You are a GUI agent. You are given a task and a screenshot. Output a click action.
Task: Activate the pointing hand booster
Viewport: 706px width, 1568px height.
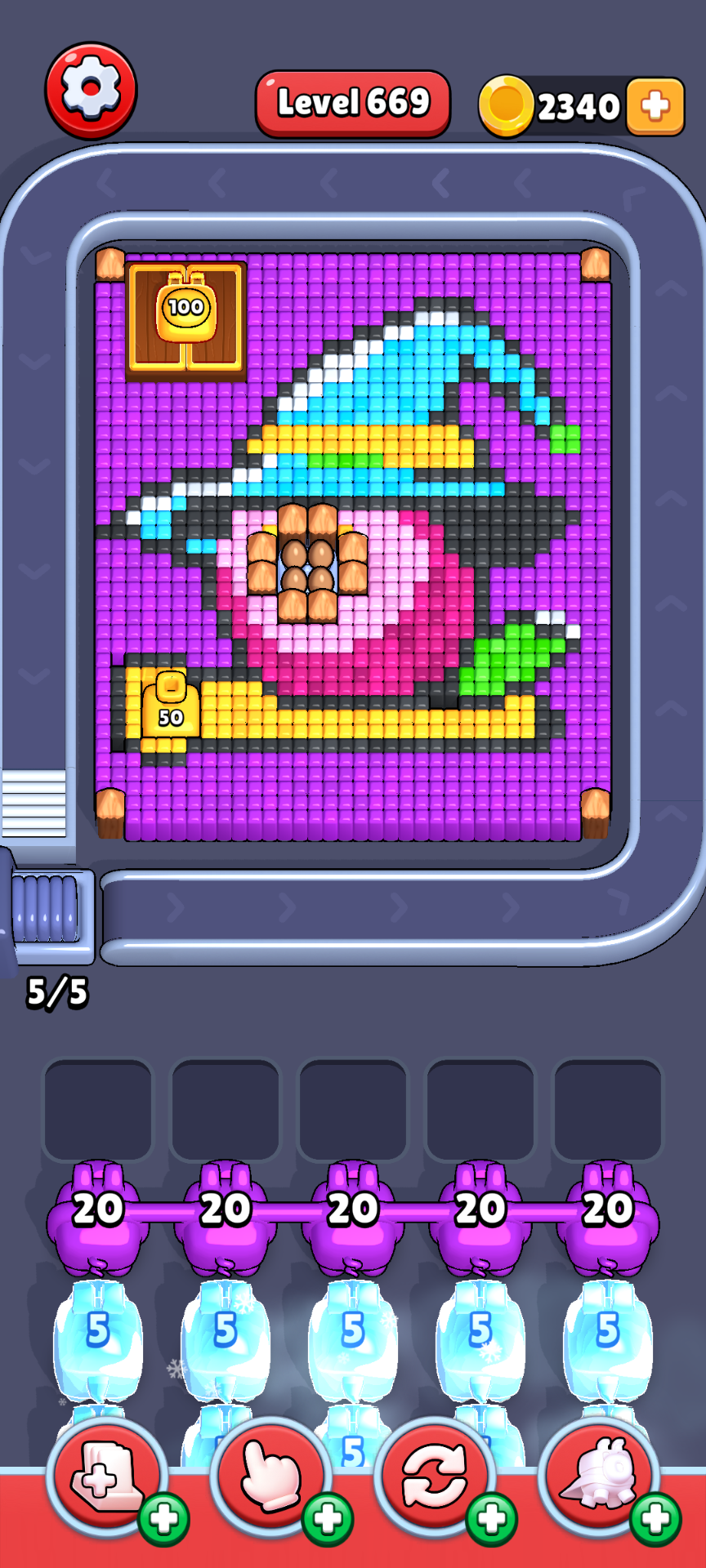point(271,1478)
